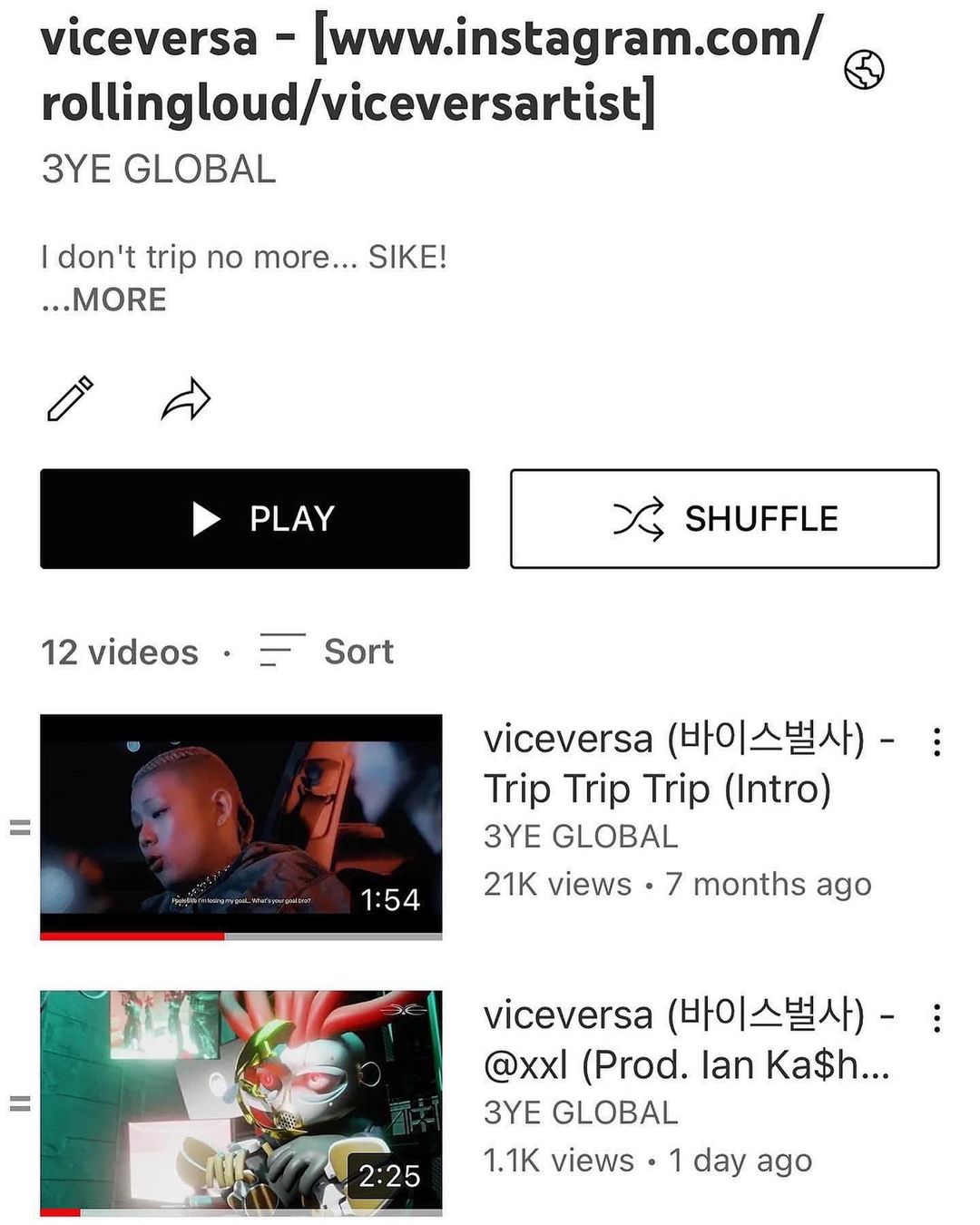Share this playlist via arrow icon
The width and height of the screenshot is (980, 1225).
pos(186,399)
